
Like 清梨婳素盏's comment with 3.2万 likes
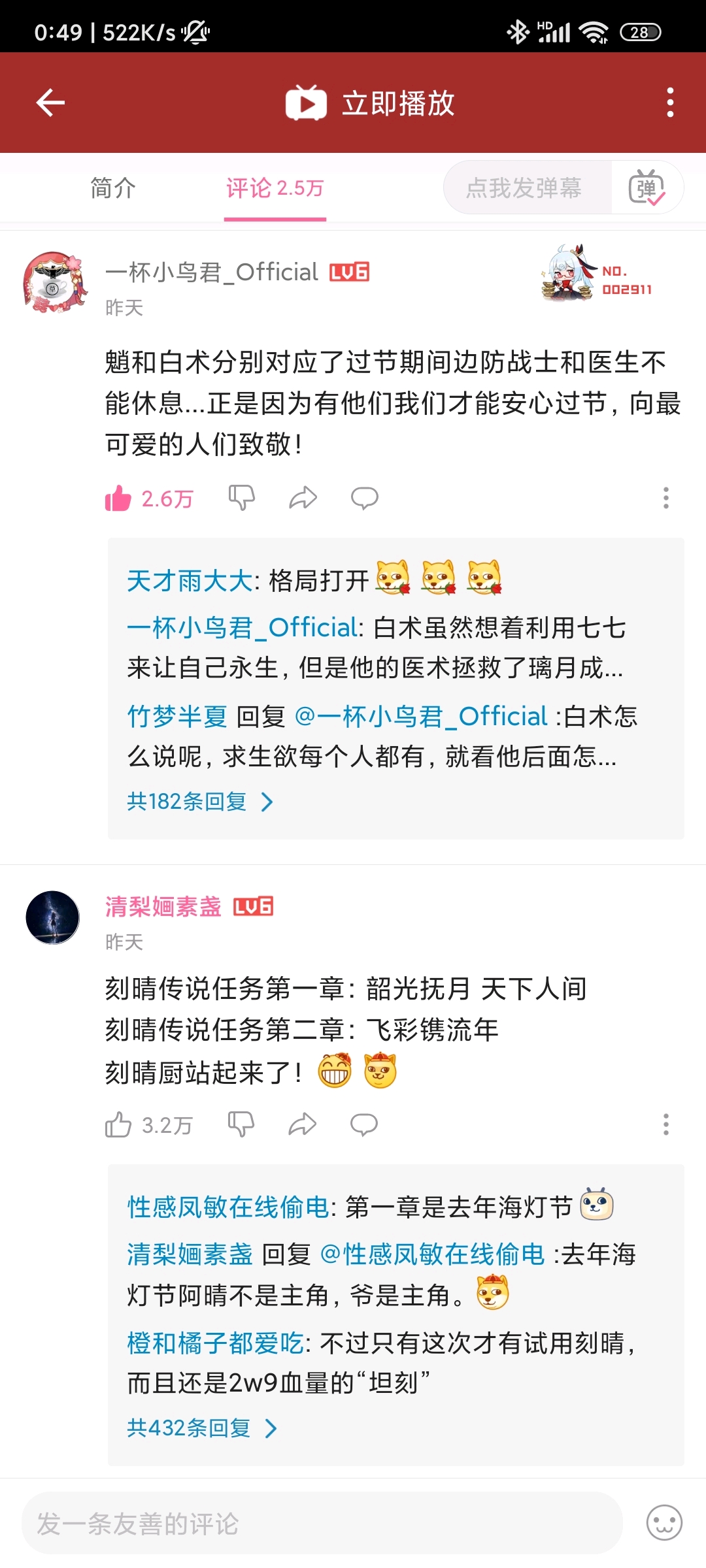(x=118, y=1124)
